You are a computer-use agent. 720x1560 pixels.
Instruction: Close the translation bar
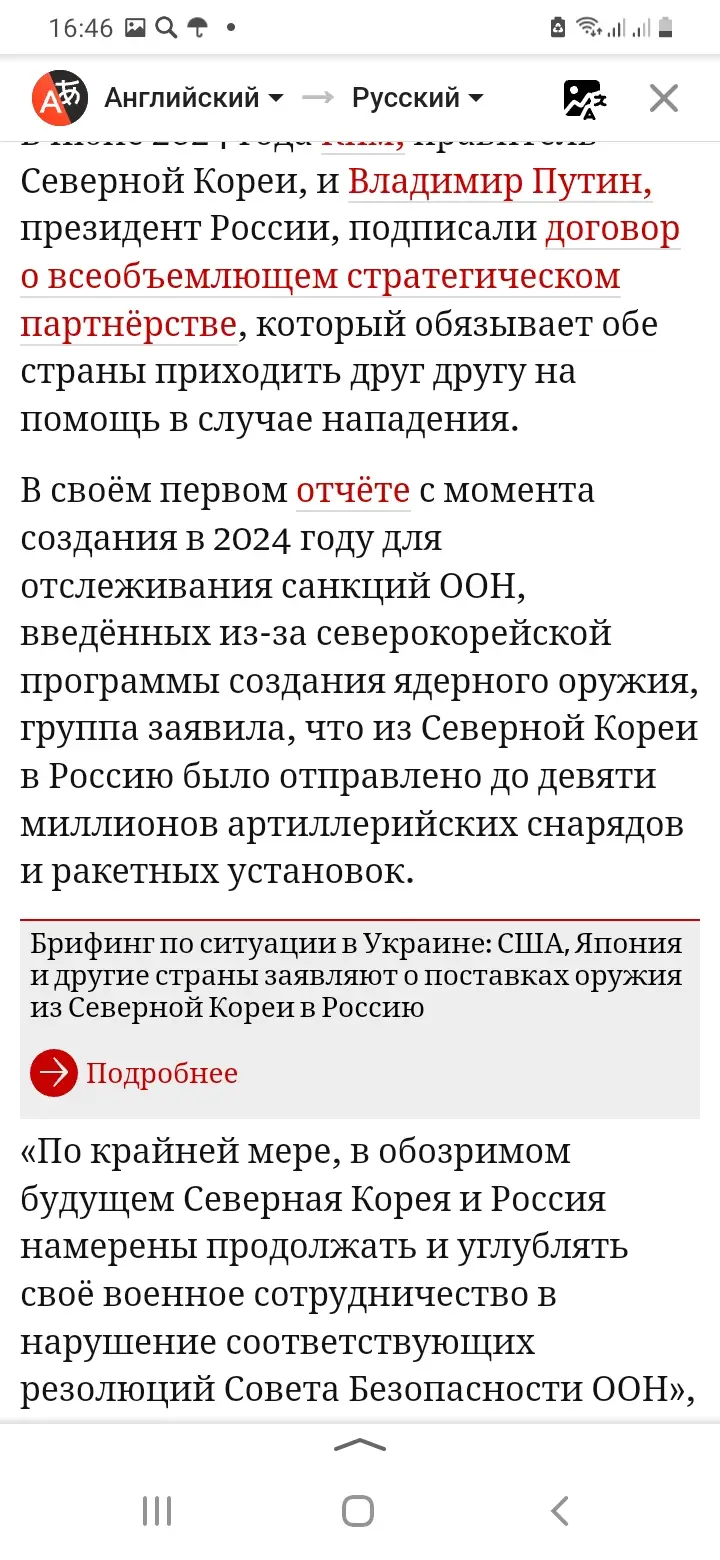664,98
